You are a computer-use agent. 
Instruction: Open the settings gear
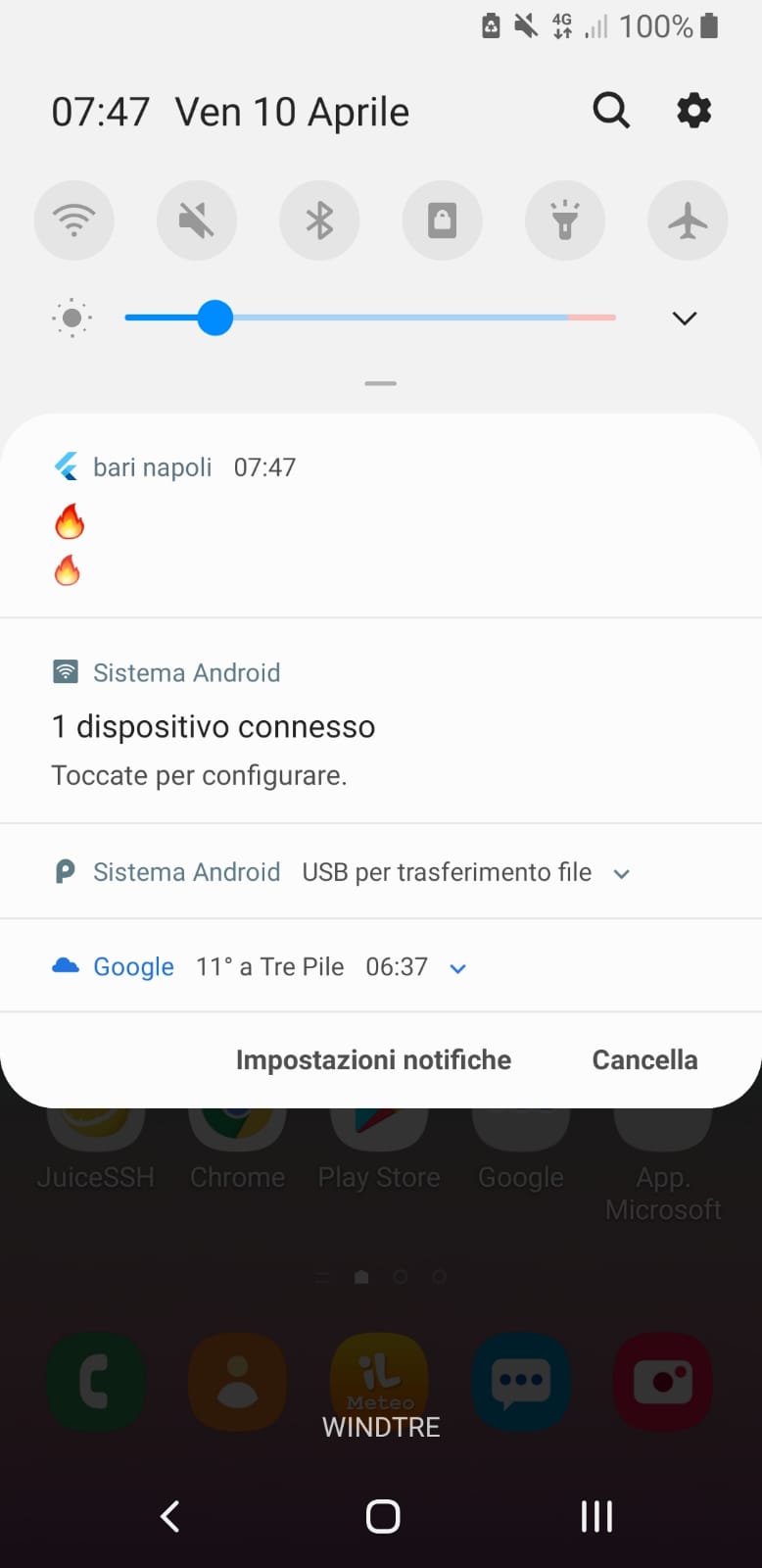click(694, 111)
